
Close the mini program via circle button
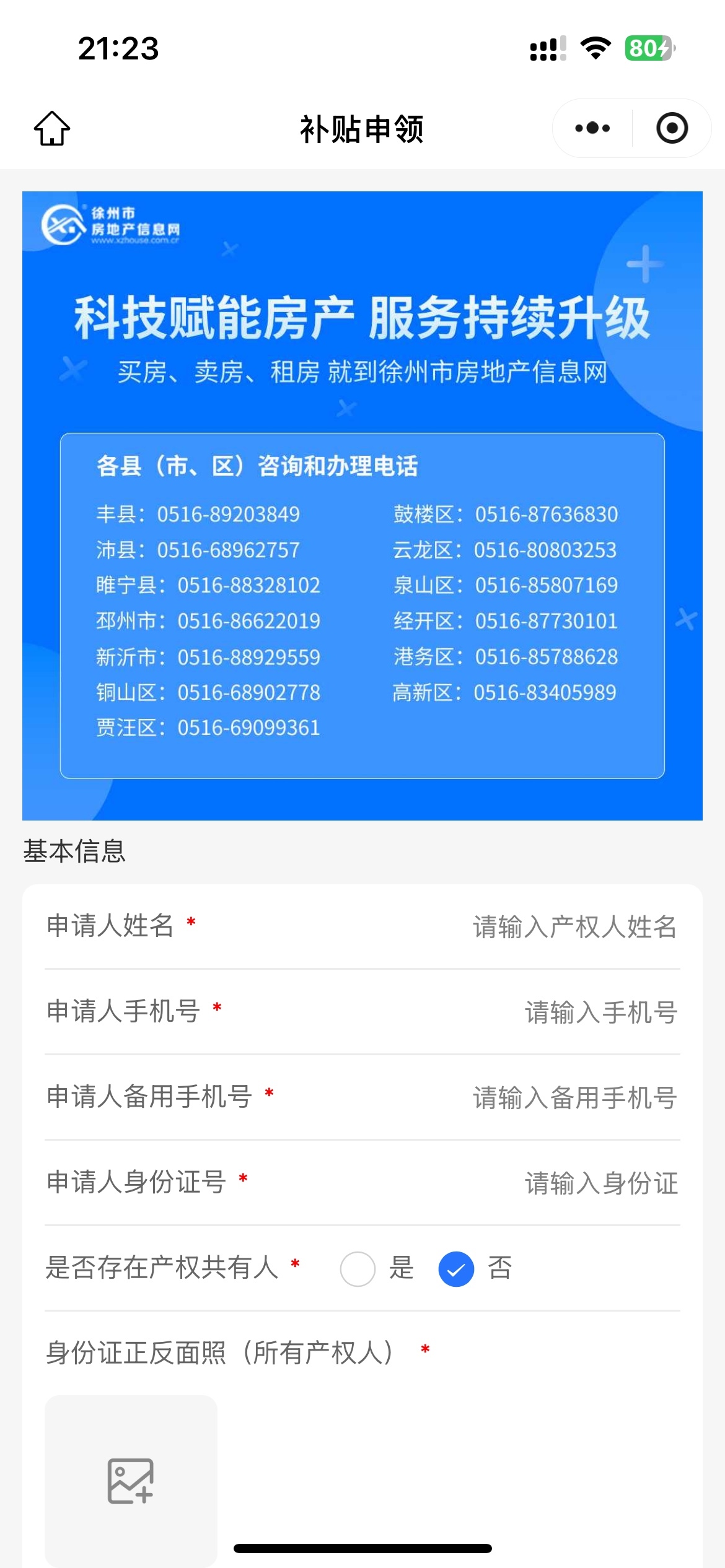pyautogui.click(x=672, y=128)
